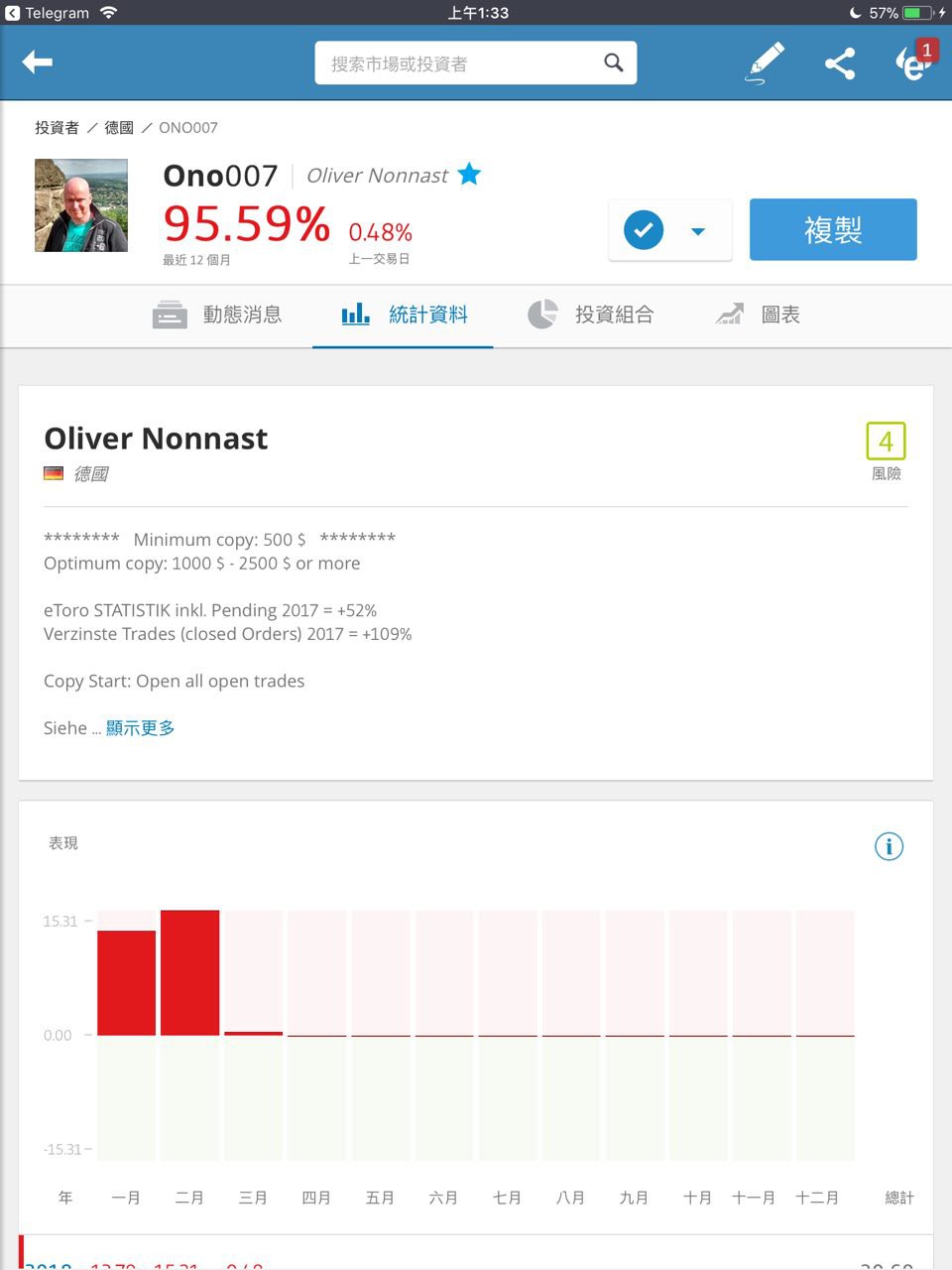Share this investor profile

click(840, 63)
